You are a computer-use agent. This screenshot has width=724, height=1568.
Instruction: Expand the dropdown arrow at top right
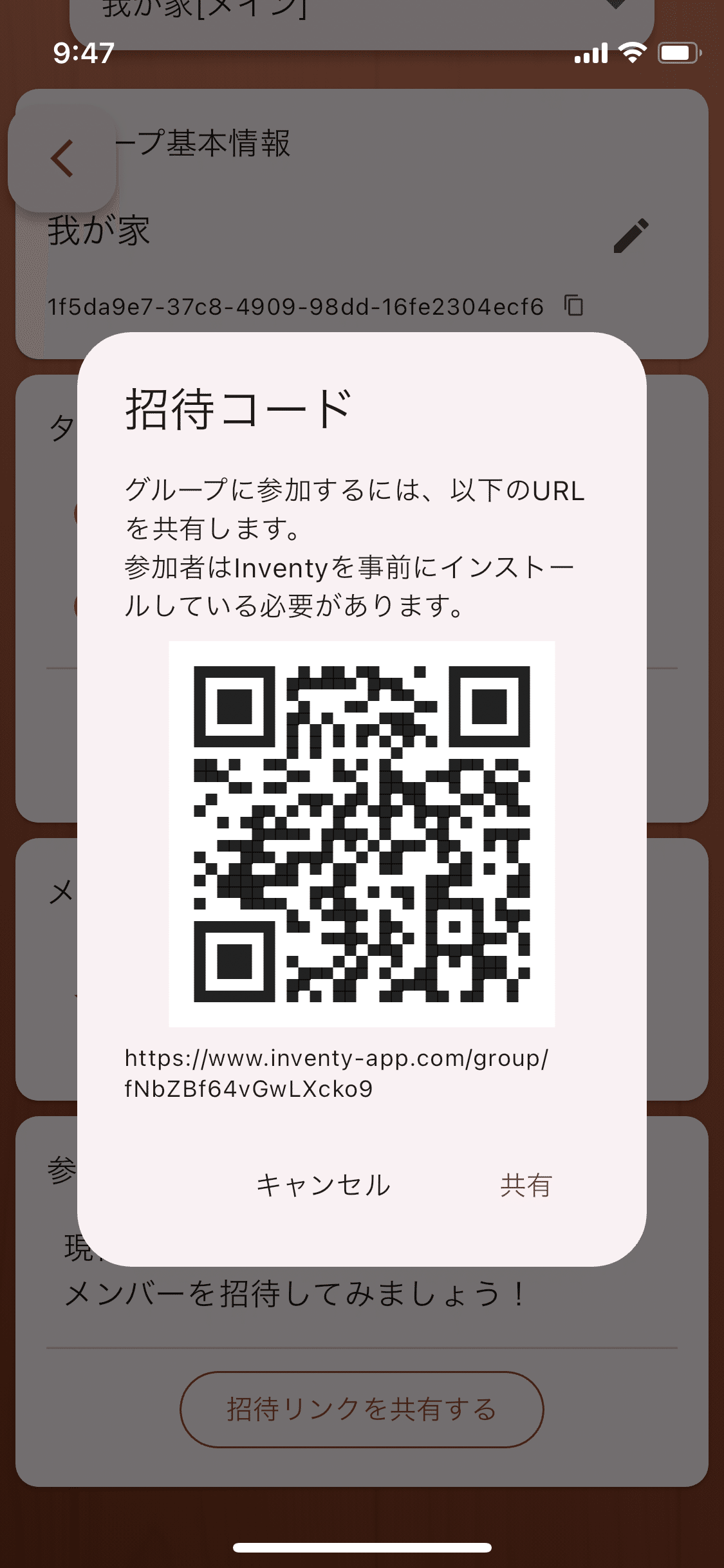click(x=617, y=6)
